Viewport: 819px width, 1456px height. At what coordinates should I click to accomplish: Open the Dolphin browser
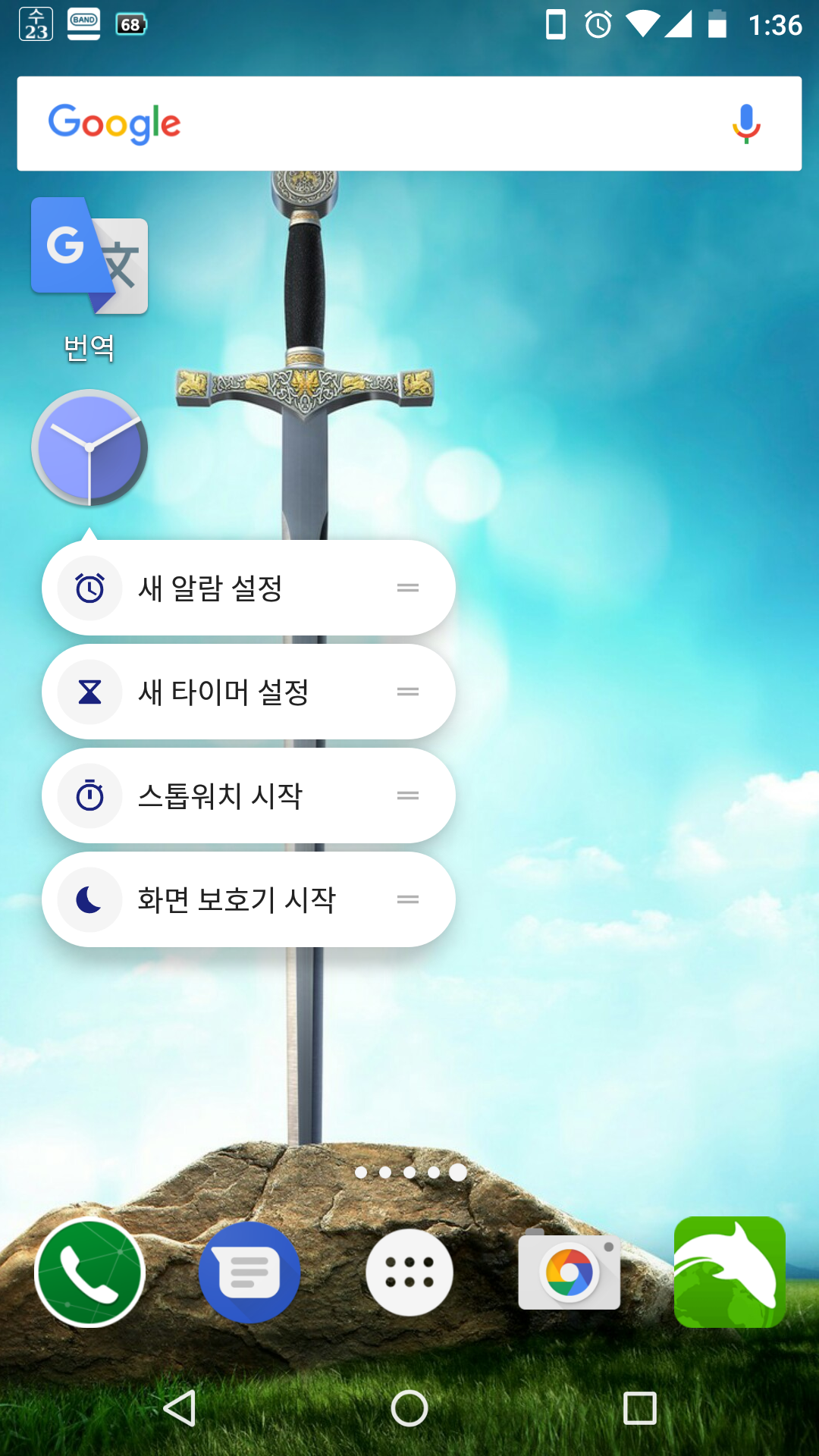click(730, 1272)
